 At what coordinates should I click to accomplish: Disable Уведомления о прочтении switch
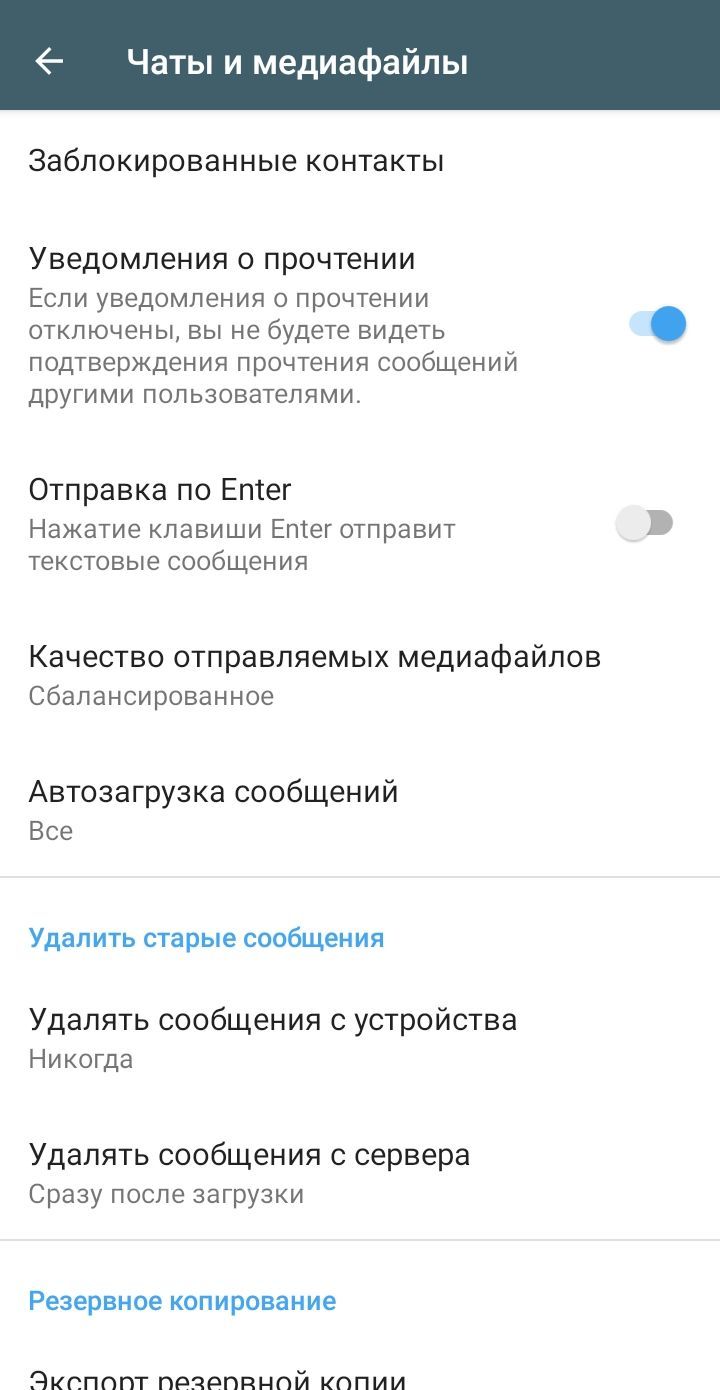[x=657, y=324]
